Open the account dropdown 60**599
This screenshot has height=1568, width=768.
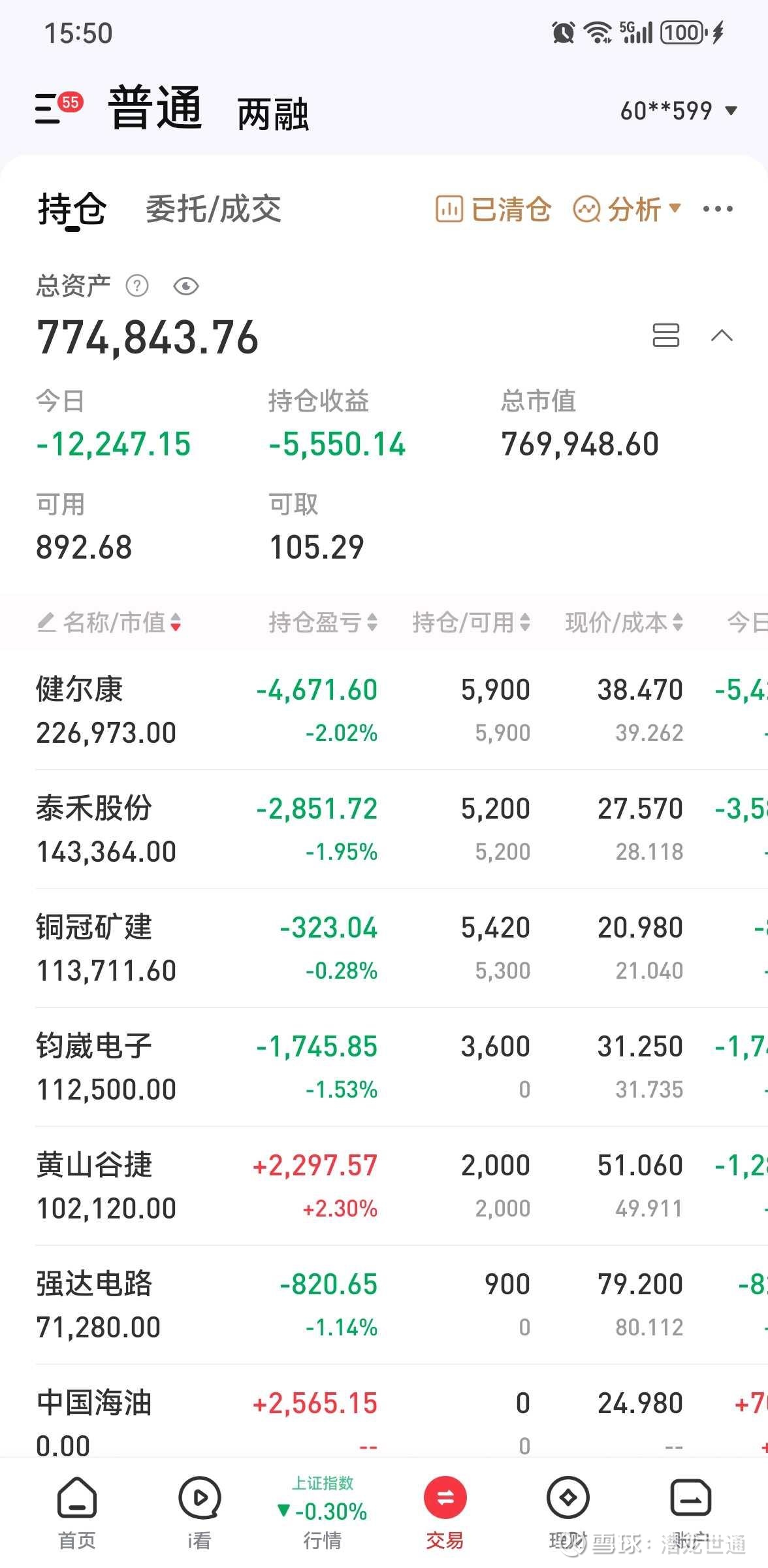[x=678, y=111]
